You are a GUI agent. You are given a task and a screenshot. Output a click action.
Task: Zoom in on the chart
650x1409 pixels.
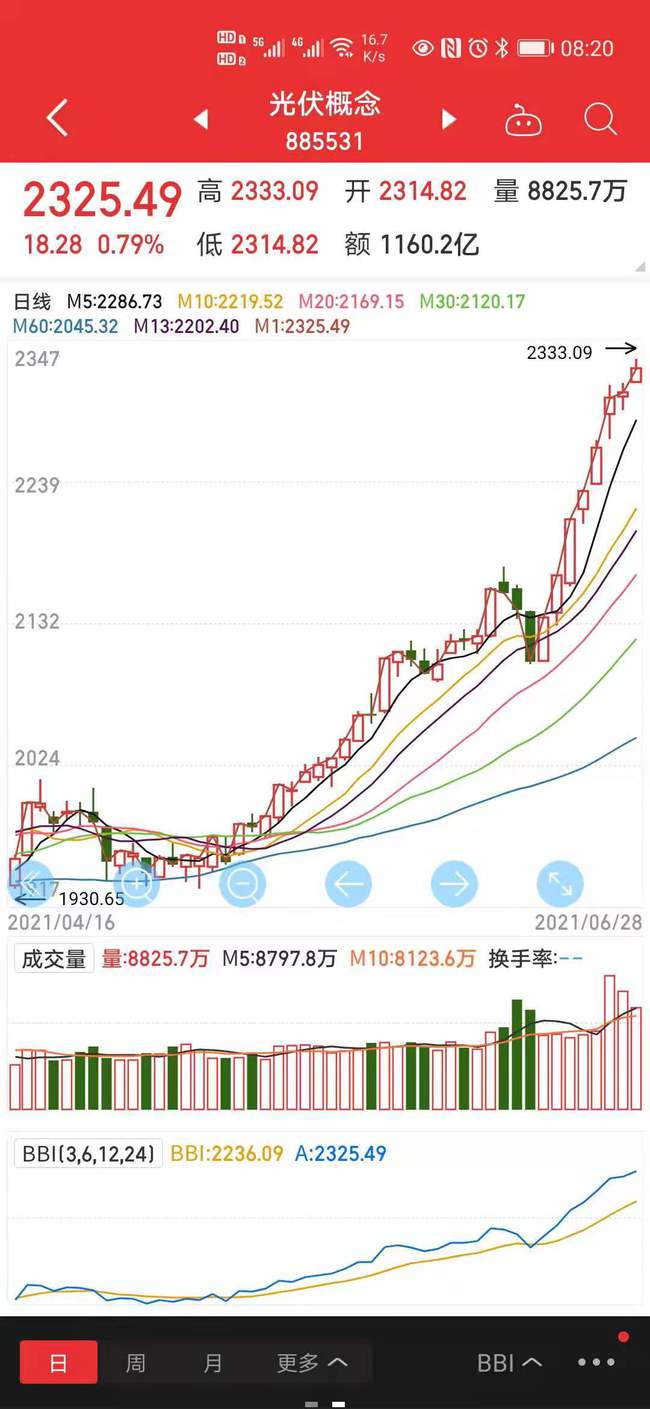137,884
